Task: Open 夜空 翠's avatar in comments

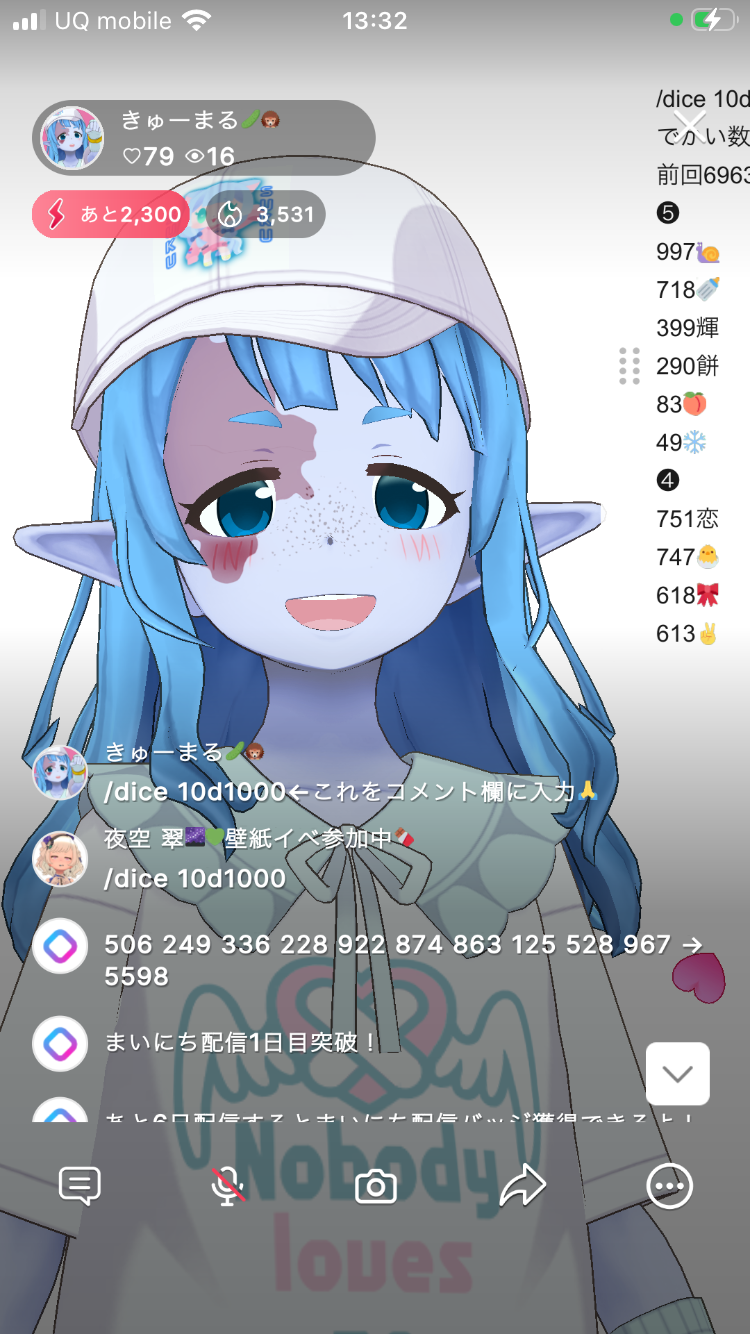Action: click(60, 859)
